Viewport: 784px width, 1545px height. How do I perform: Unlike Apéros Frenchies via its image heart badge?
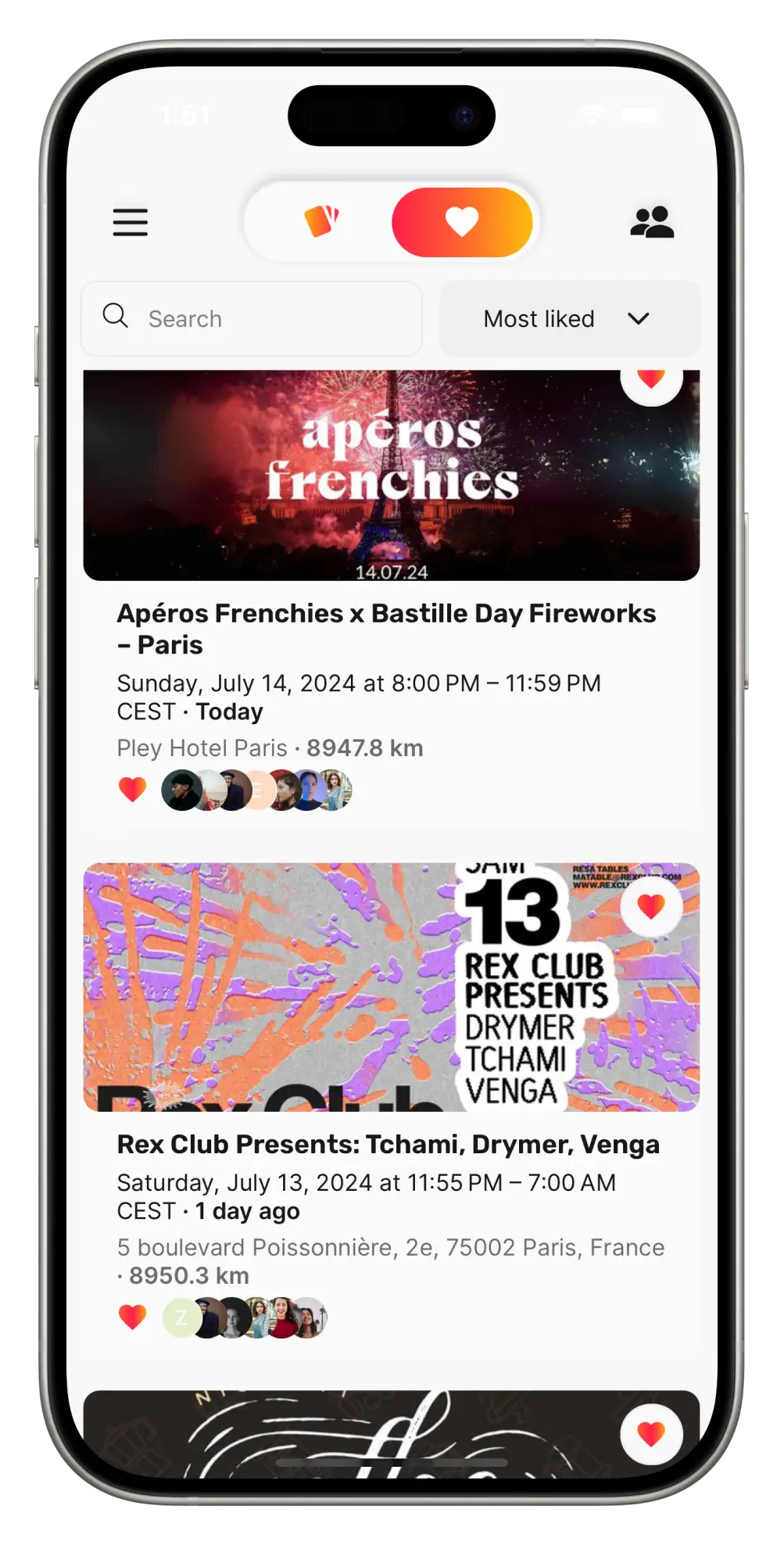tap(652, 378)
